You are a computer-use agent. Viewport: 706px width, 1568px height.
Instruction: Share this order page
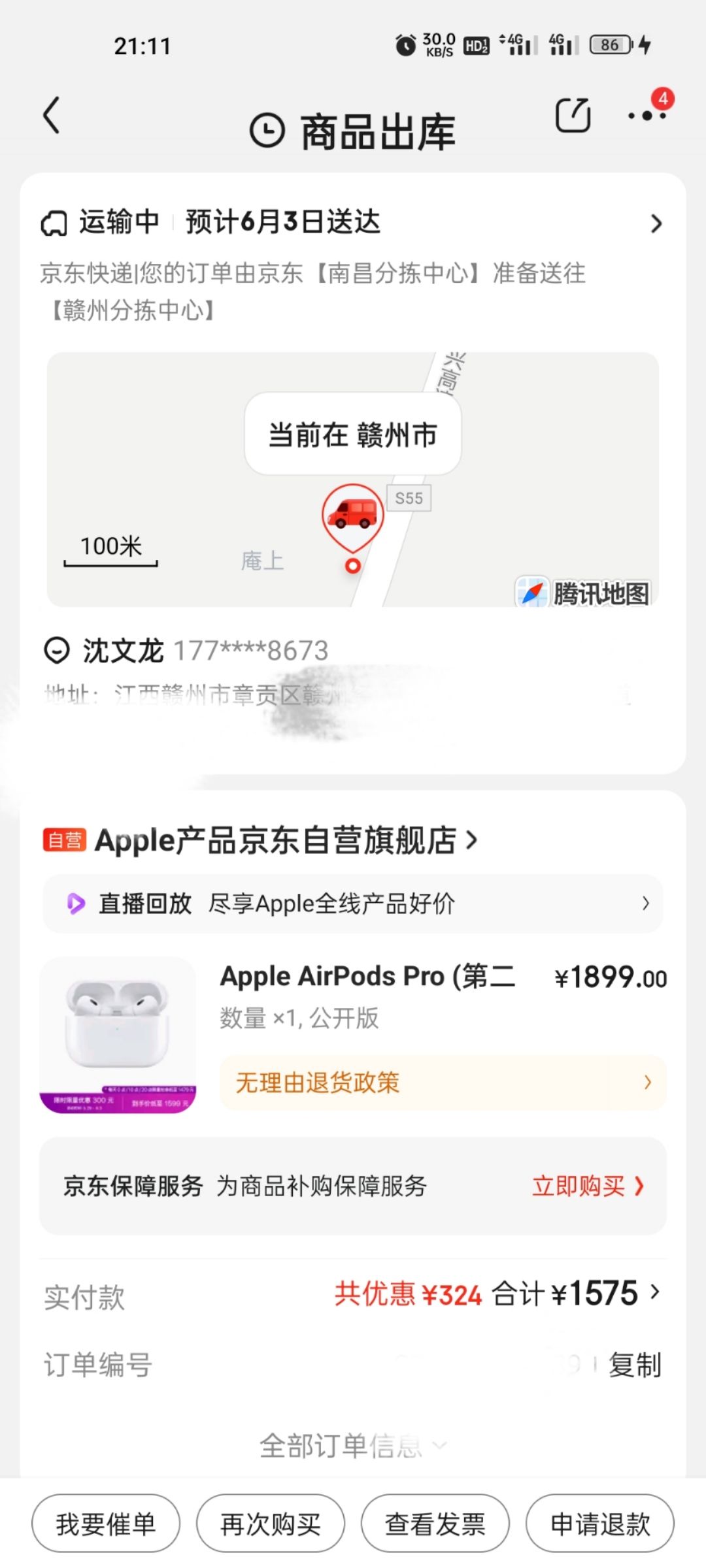[x=573, y=116]
